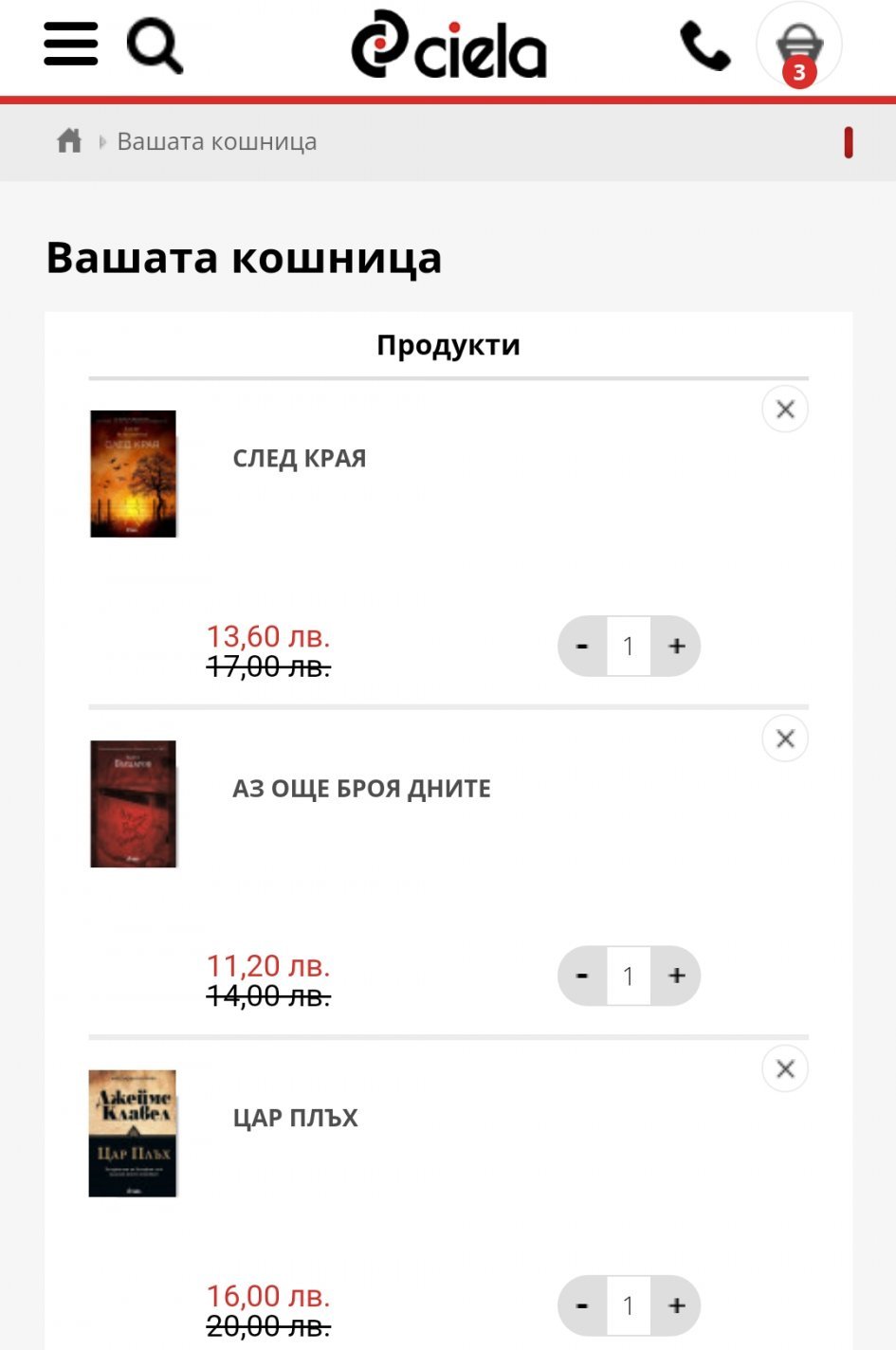Remove СЛЕД КРАЯ from the cart
Viewport: 896px width, 1350px height.
(784, 410)
